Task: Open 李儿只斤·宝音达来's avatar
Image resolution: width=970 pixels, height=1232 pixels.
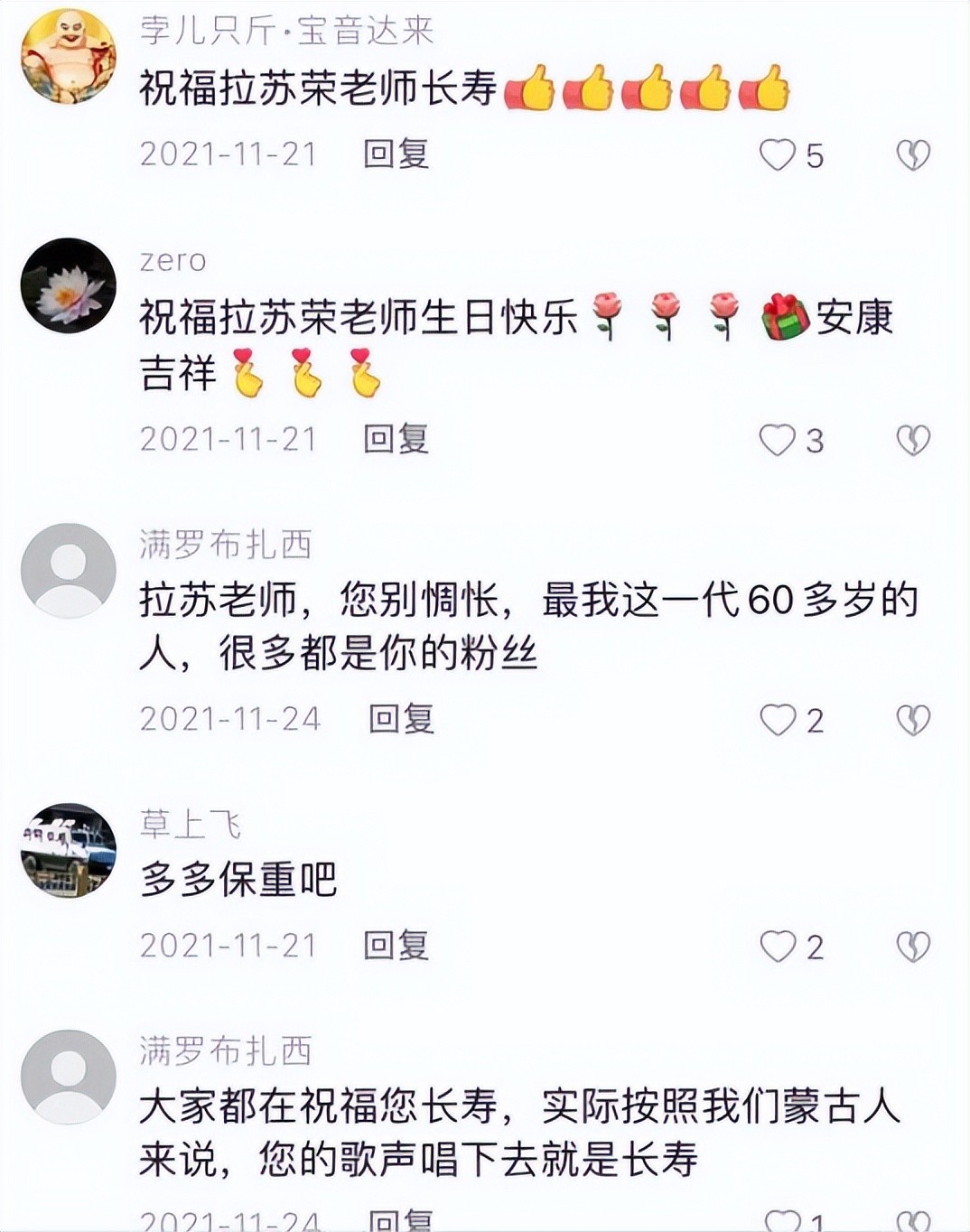Action: (x=69, y=57)
